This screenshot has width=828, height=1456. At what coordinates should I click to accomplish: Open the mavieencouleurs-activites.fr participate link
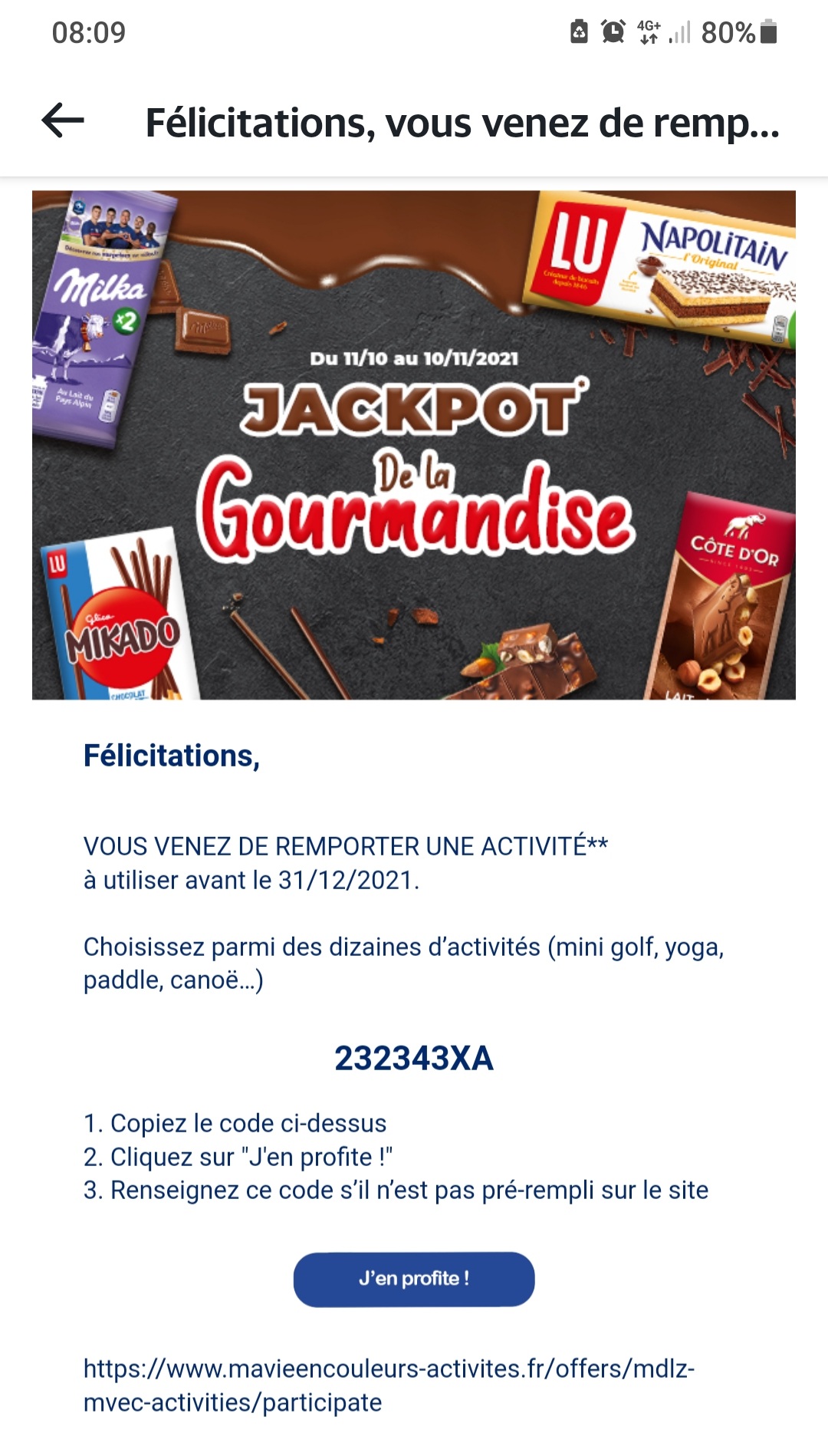(388, 1385)
